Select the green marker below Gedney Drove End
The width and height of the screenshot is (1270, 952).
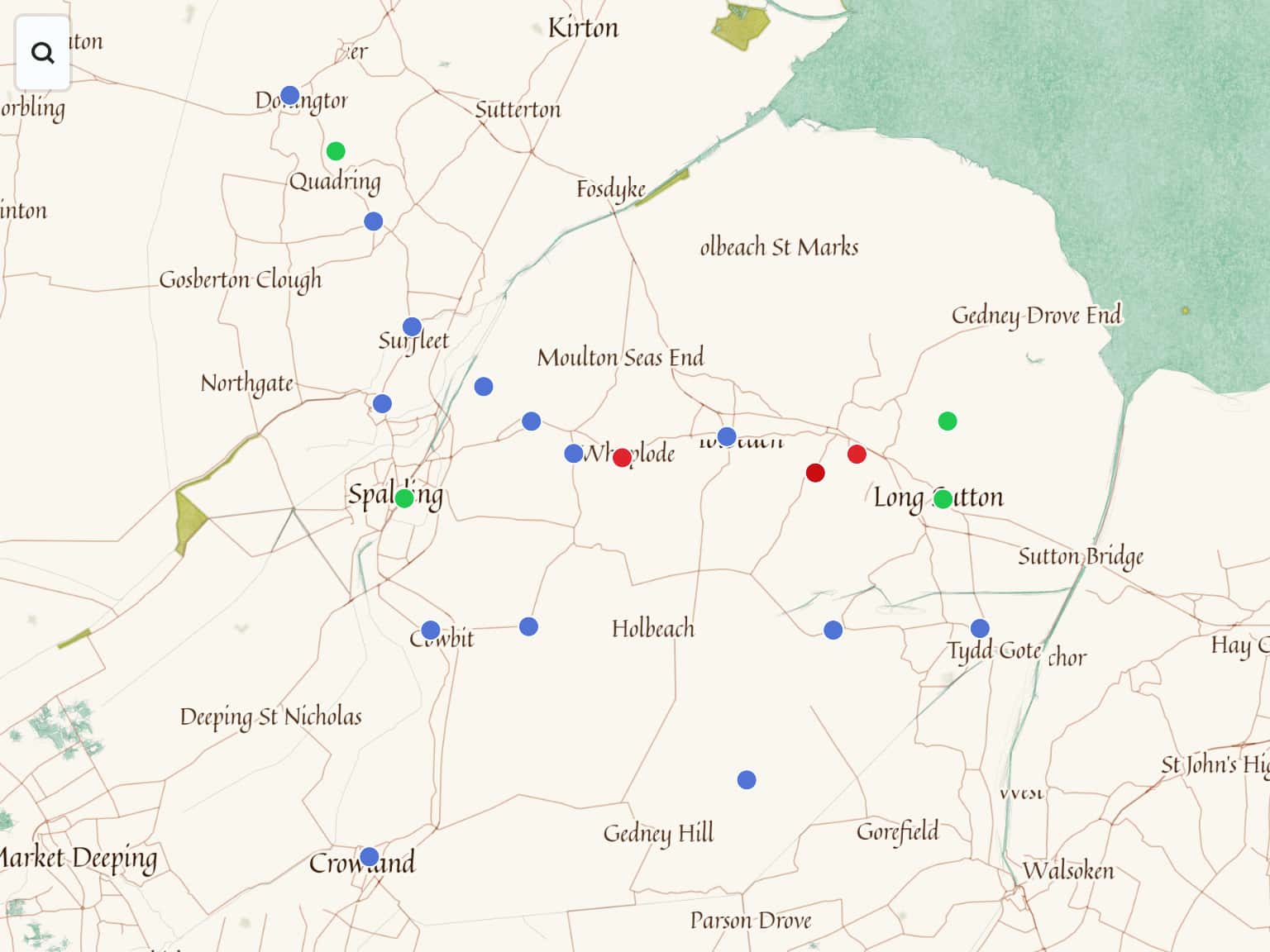(x=948, y=421)
